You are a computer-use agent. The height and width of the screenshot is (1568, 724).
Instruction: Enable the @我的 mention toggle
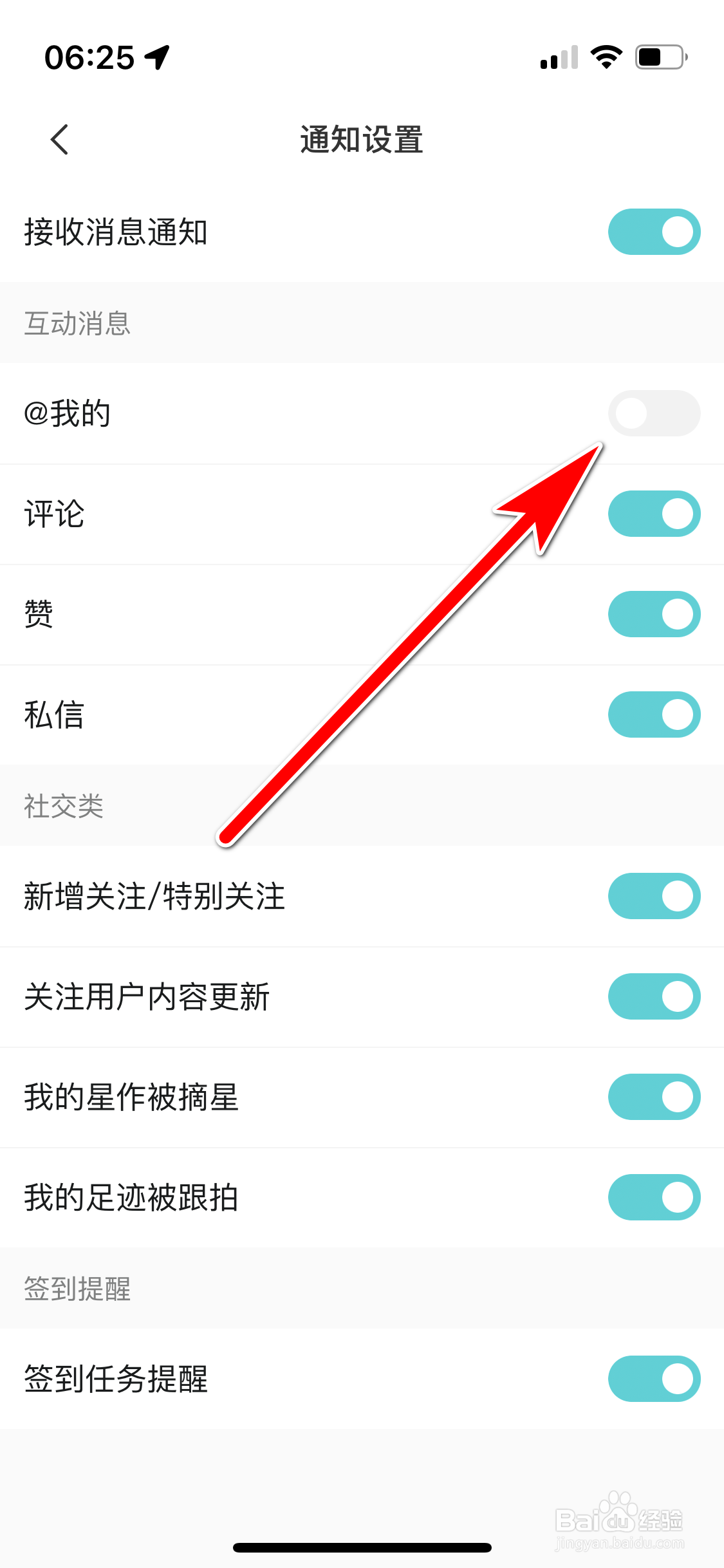pyautogui.click(x=654, y=413)
